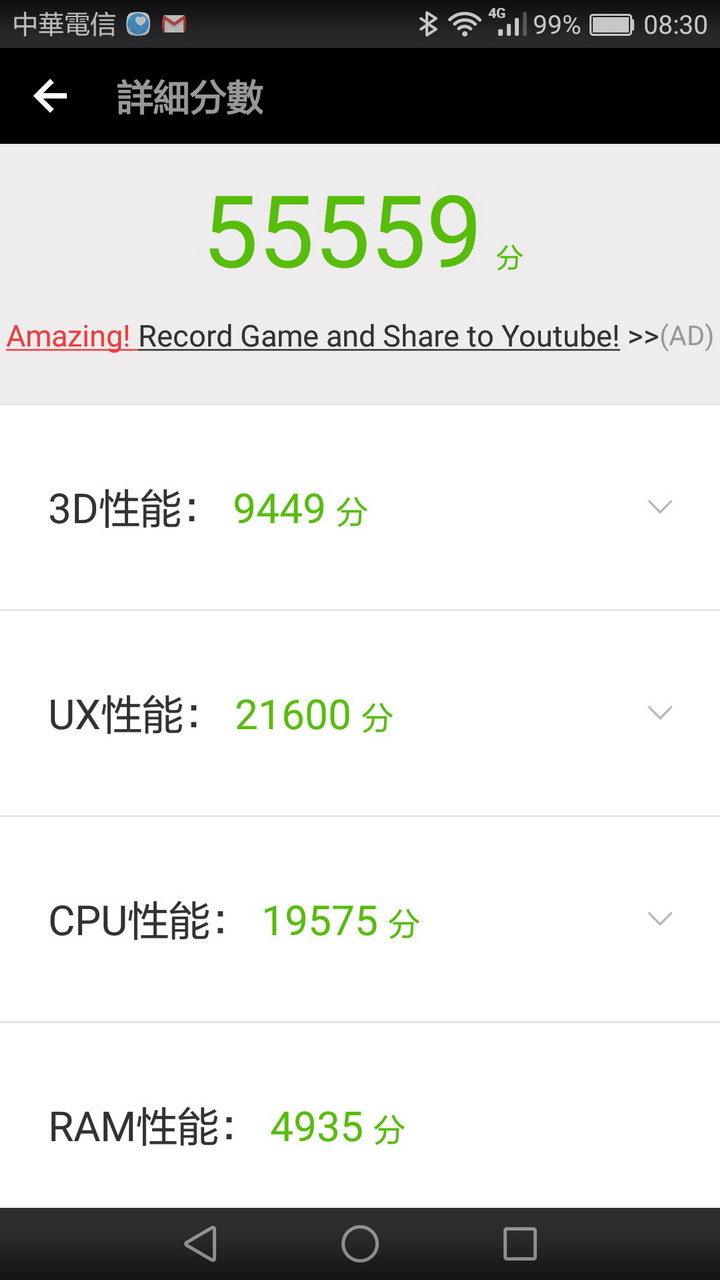The image size is (720, 1280).
Task: Tap the system home button
Action: [360, 1244]
